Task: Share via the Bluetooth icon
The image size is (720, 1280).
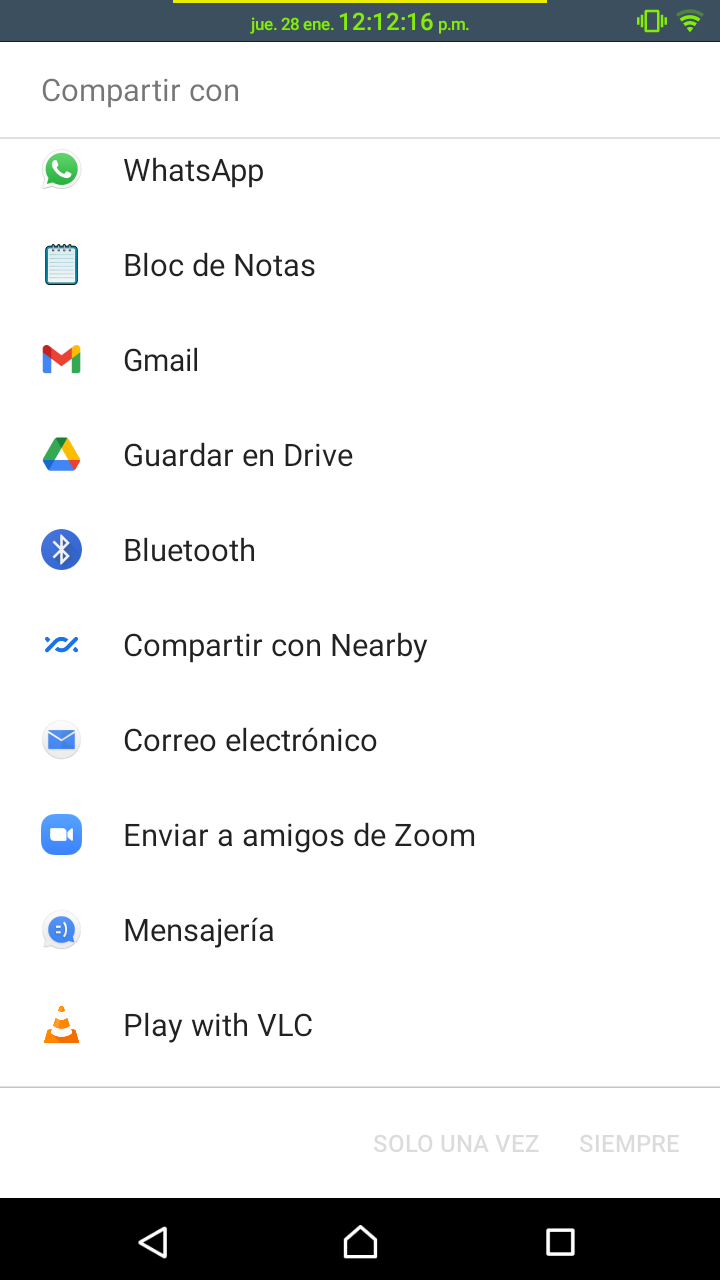Action: click(60, 549)
